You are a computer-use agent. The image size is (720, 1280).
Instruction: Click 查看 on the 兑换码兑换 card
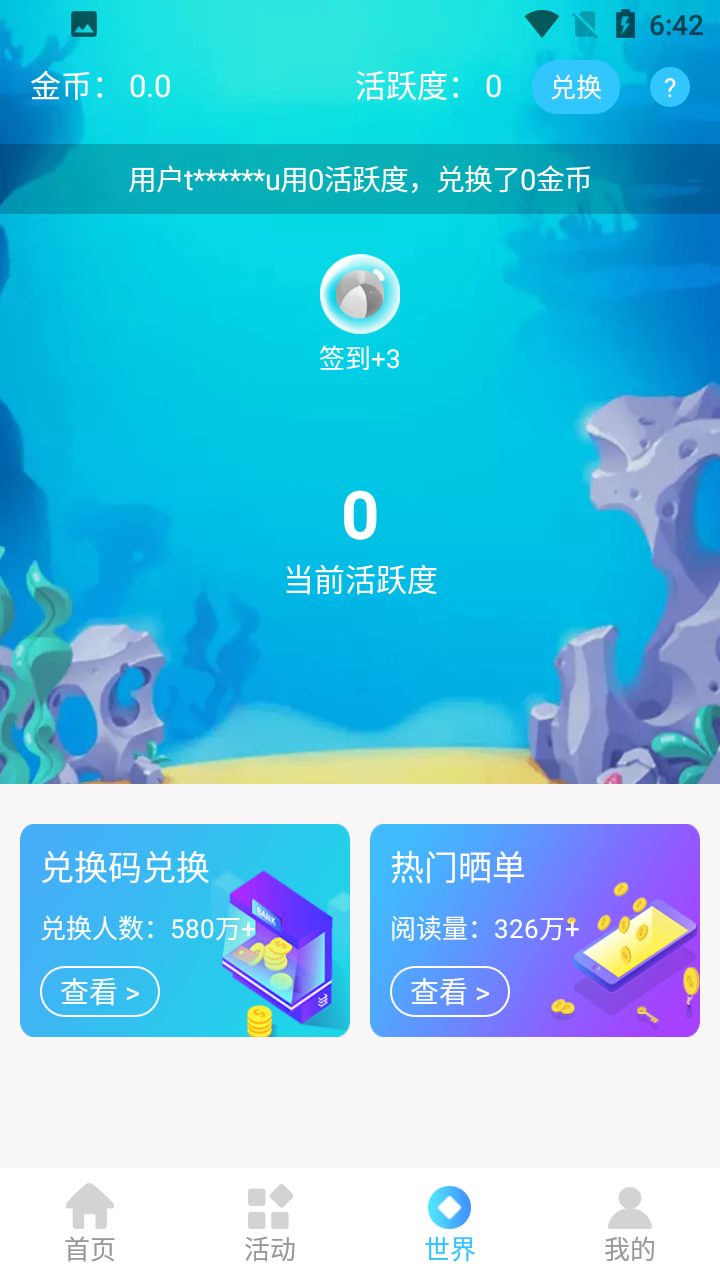(x=100, y=991)
